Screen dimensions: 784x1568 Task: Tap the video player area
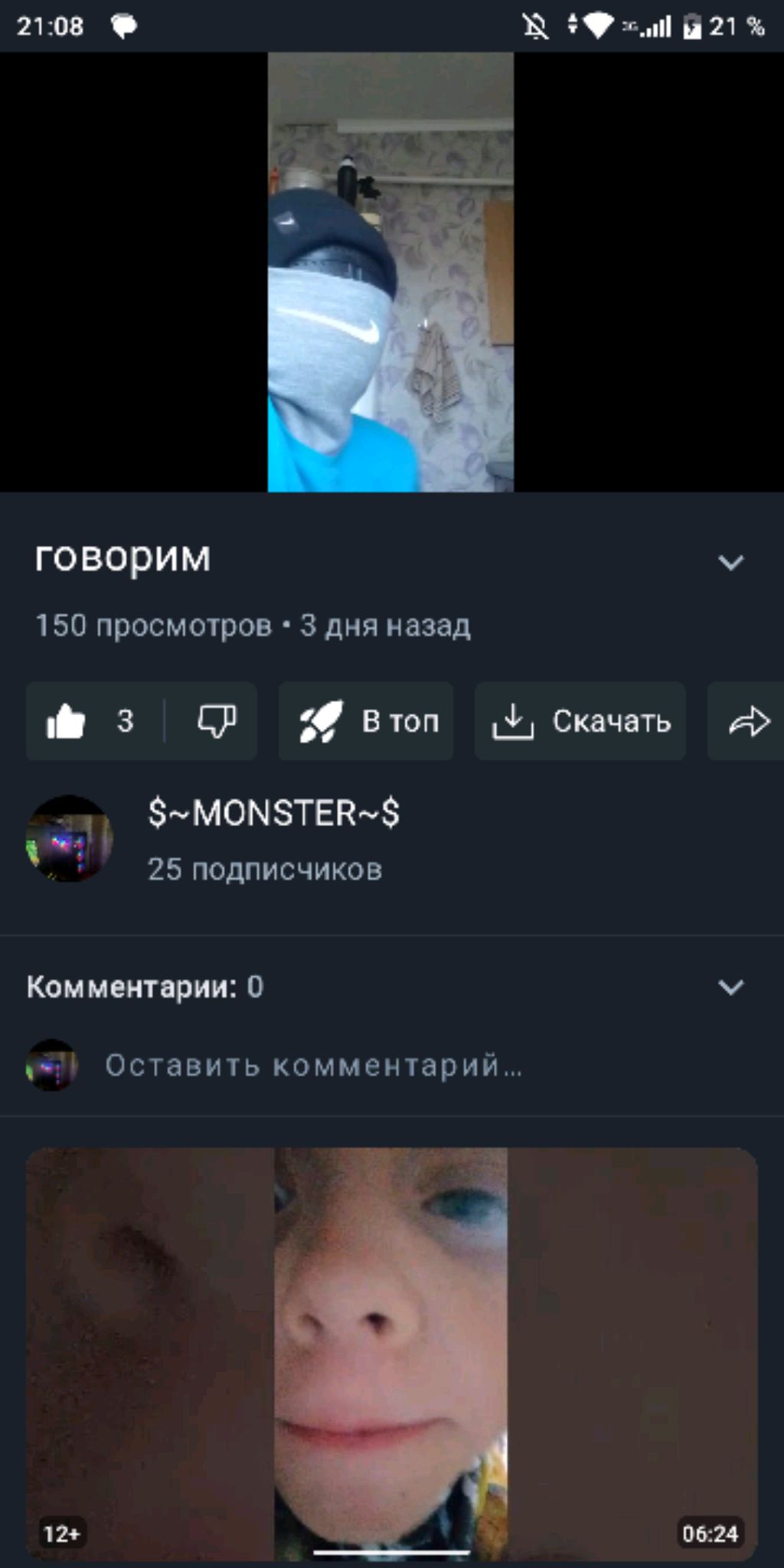pyautogui.click(x=391, y=272)
